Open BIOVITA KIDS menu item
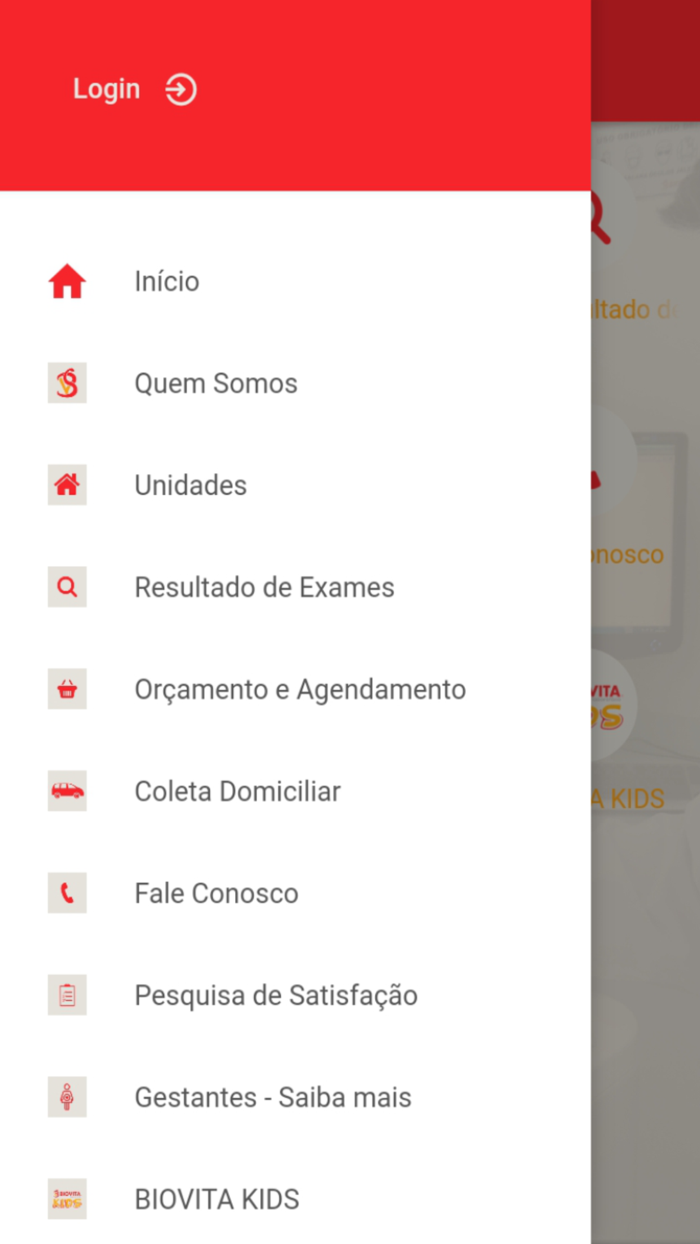The width and height of the screenshot is (700, 1244). 217,1200
